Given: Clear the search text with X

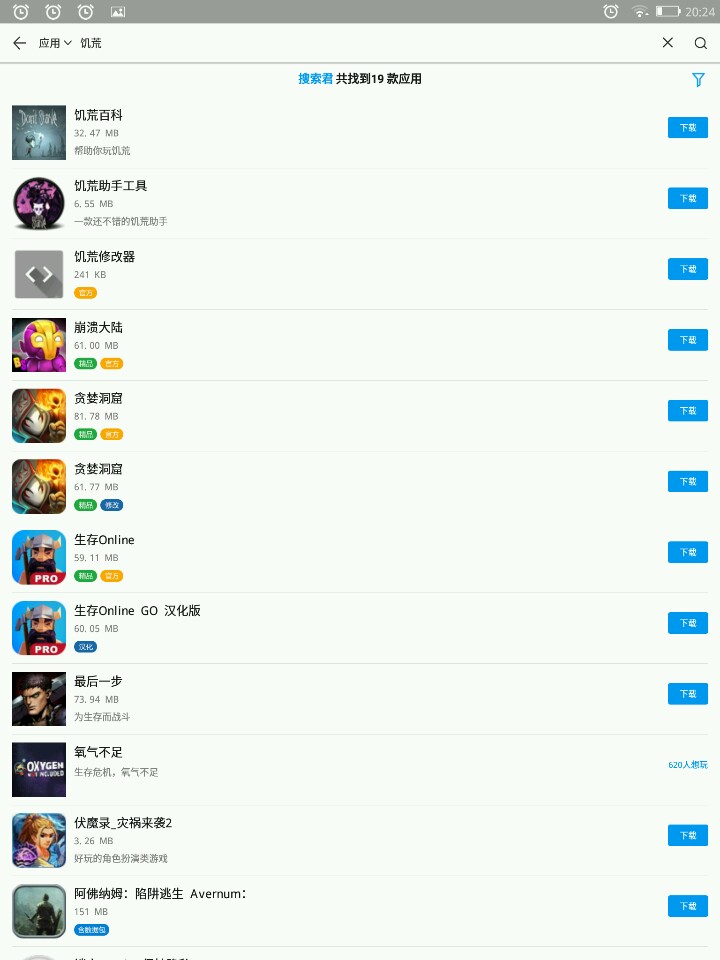Looking at the screenshot, I should pyautogui.click(x=668, y=42).
